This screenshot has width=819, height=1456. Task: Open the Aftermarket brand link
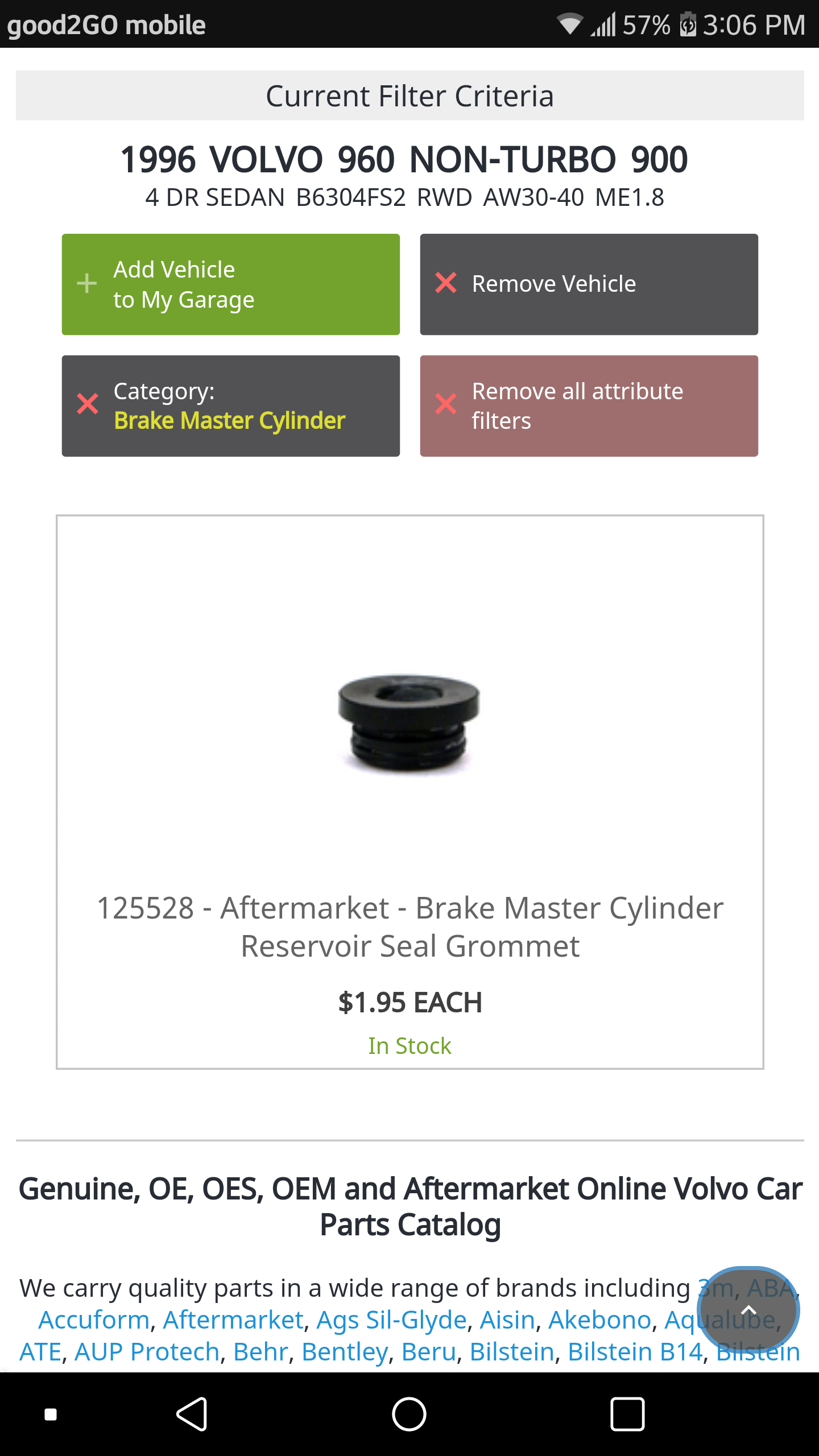coord(233,1319)
